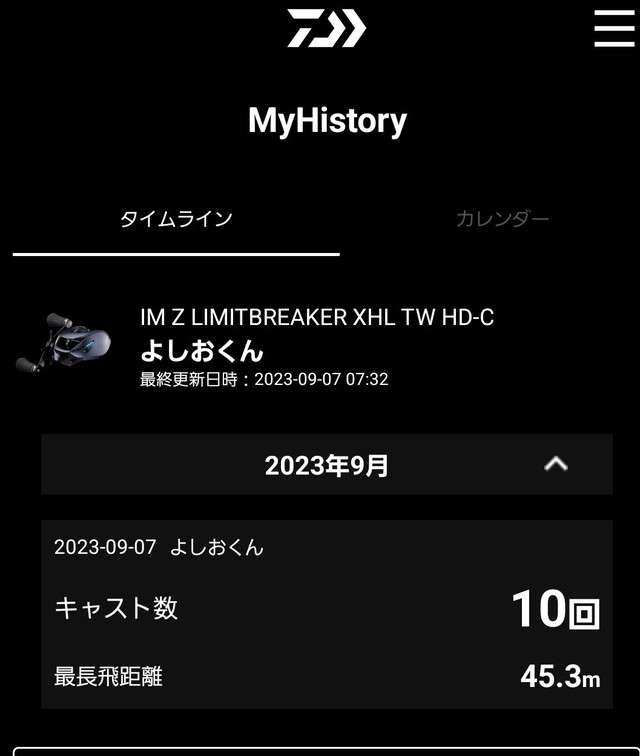Switch to the カレンダー tab
This screenshot has width=640, height=756.
[x=502, y=219]
